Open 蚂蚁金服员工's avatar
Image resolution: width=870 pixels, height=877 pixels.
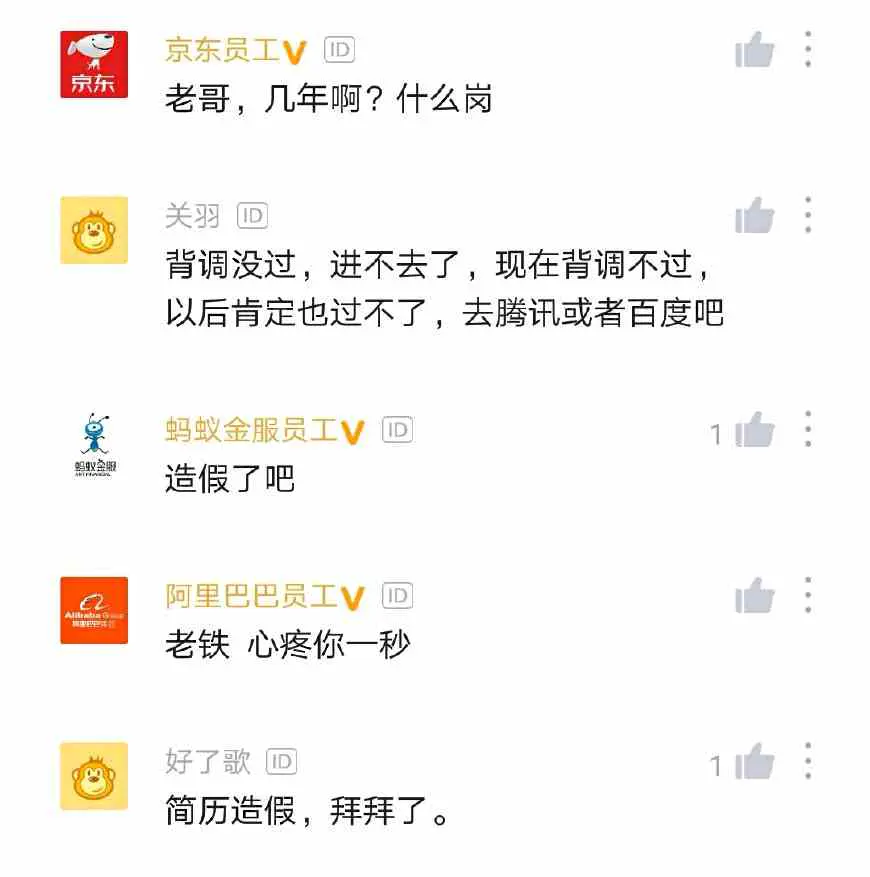pyautogui.click(x=94, y=445)
